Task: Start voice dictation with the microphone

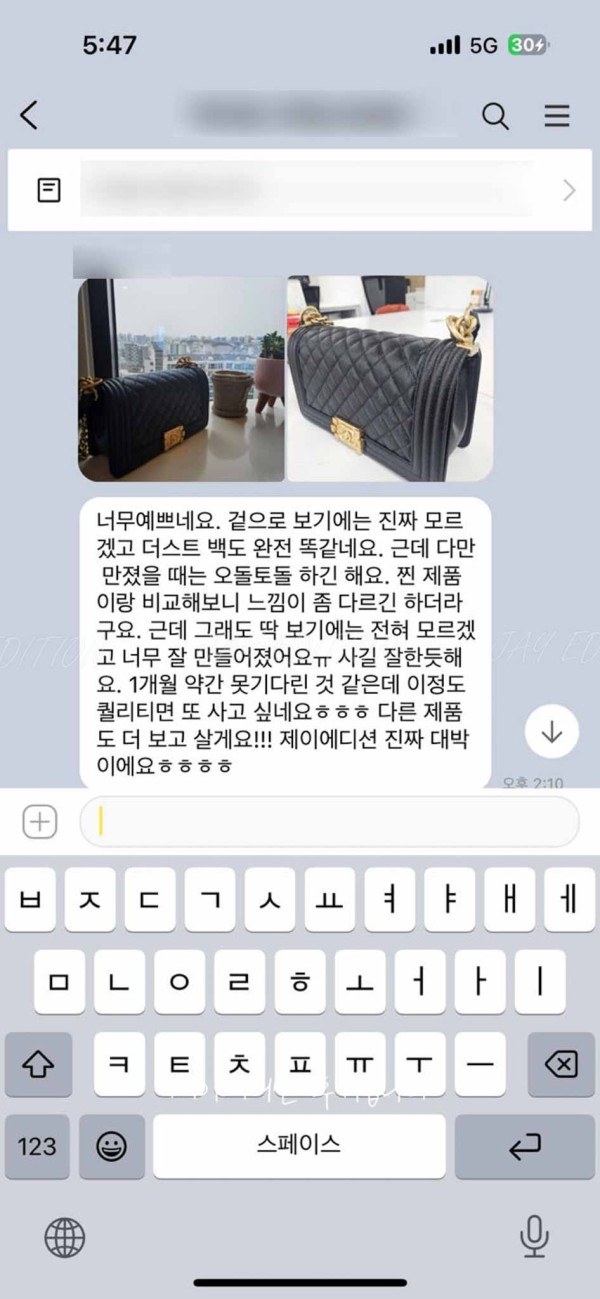Action: [534, 1237]
